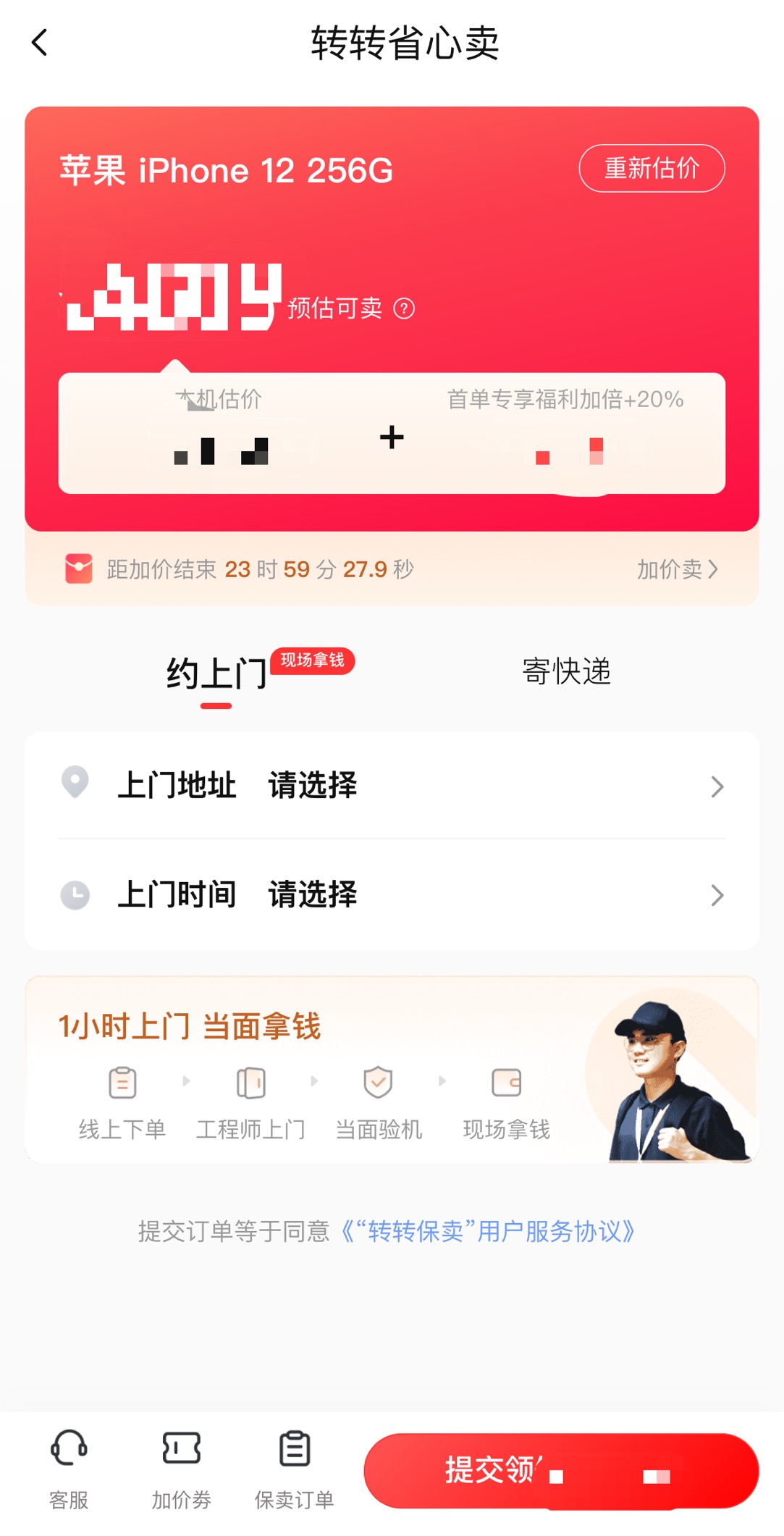
Task: Tap the location pin beside 上门地址
Action: (75, 784)
